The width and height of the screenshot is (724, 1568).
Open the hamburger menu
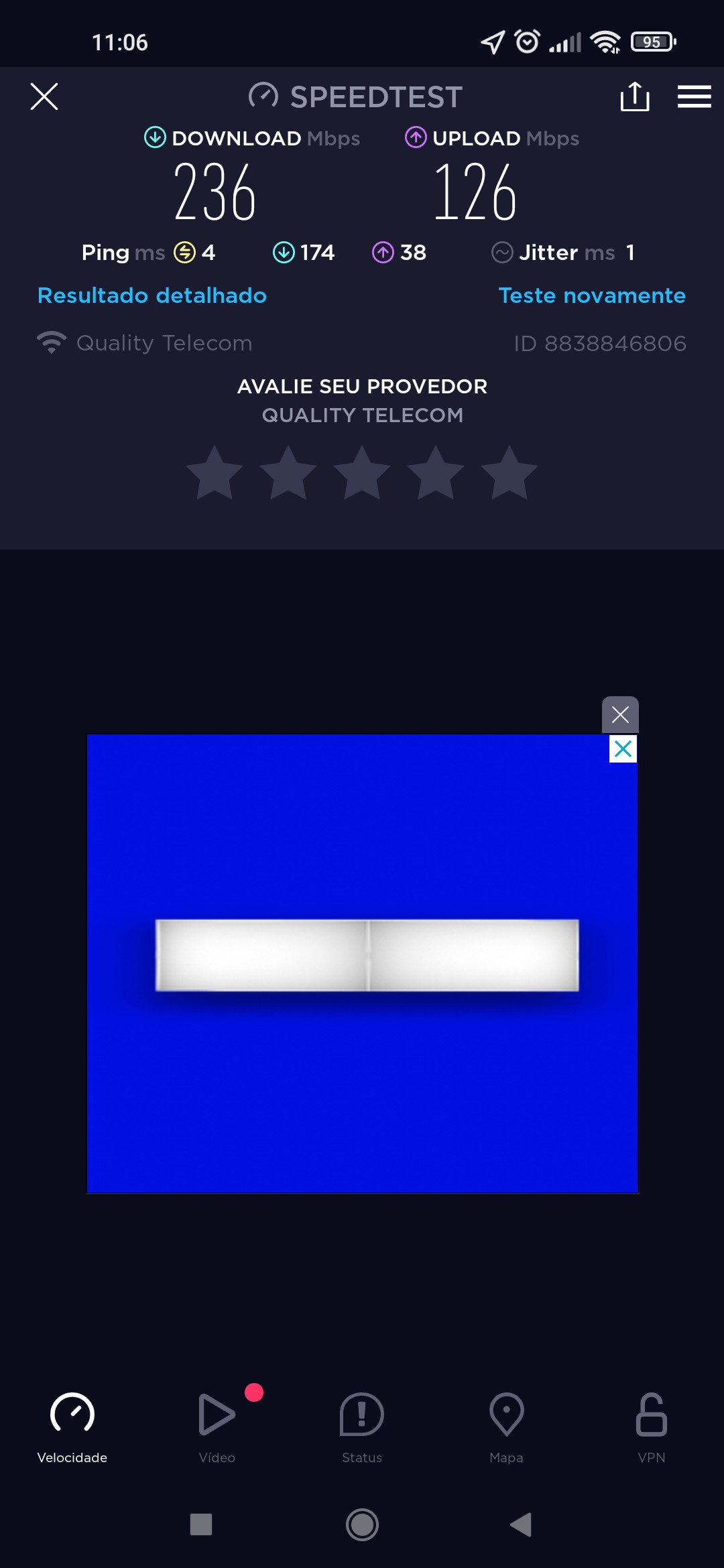694,96
